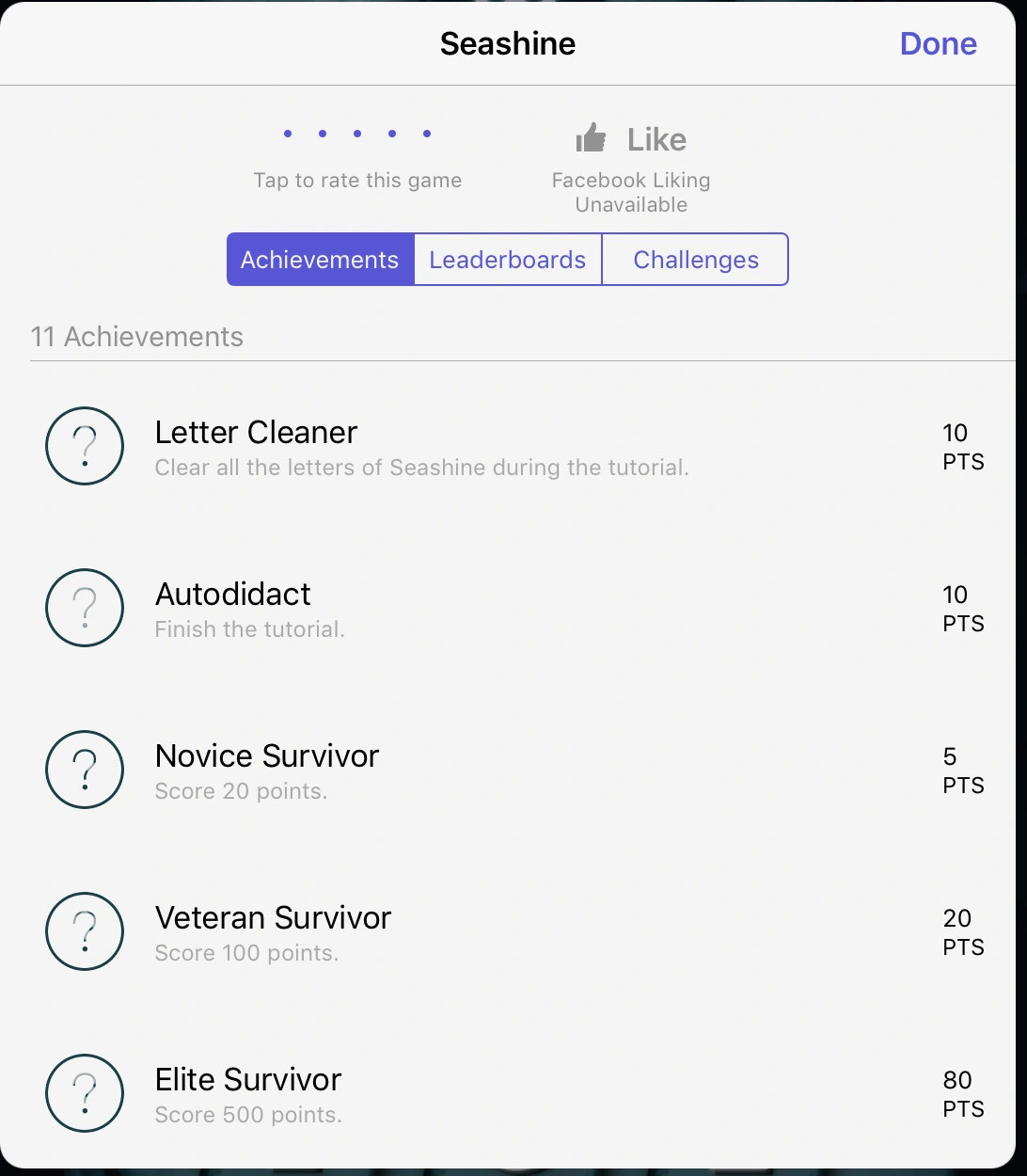Switch to the Leaderboards tab
Viewport: 1027px width, 1176px height.
click(x=508, y=260)
